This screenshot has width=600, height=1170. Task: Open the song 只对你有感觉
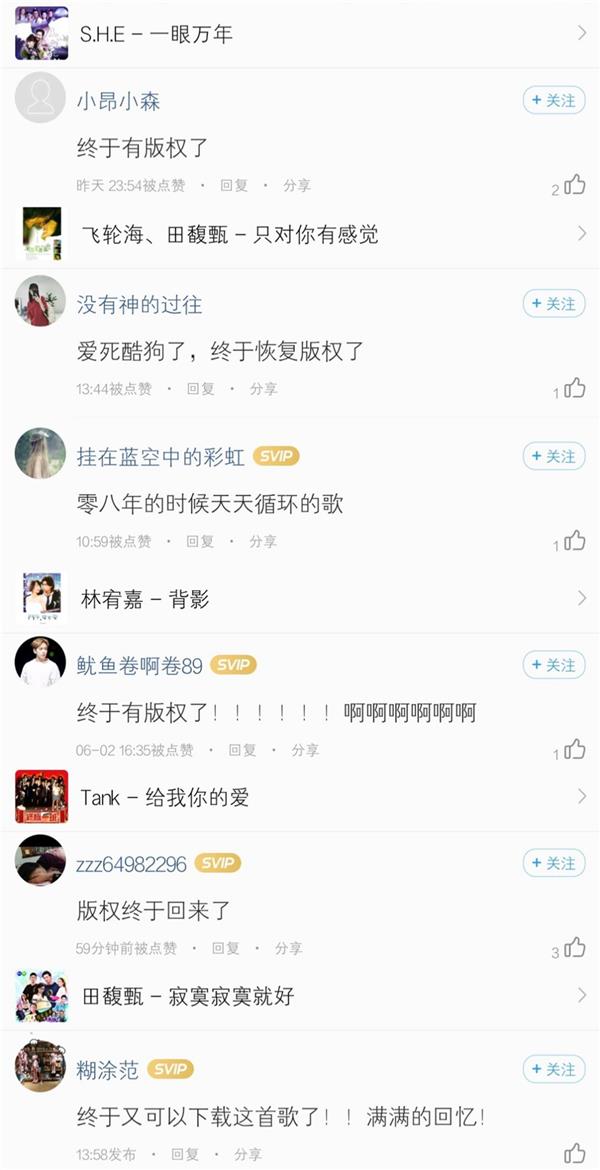point(300,234)
